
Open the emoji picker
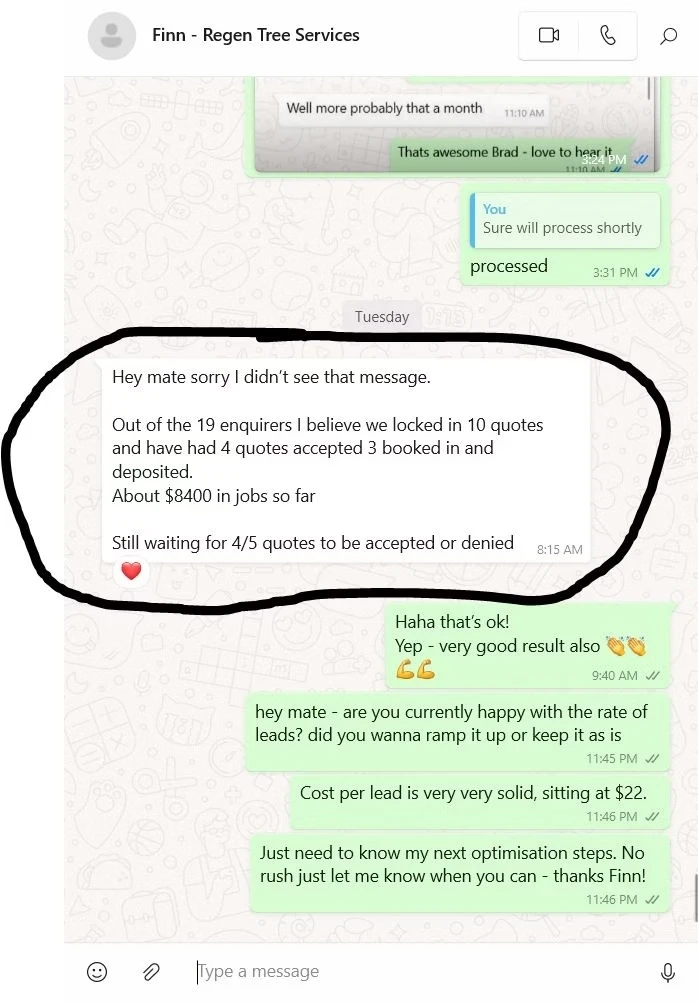(97, 971)
